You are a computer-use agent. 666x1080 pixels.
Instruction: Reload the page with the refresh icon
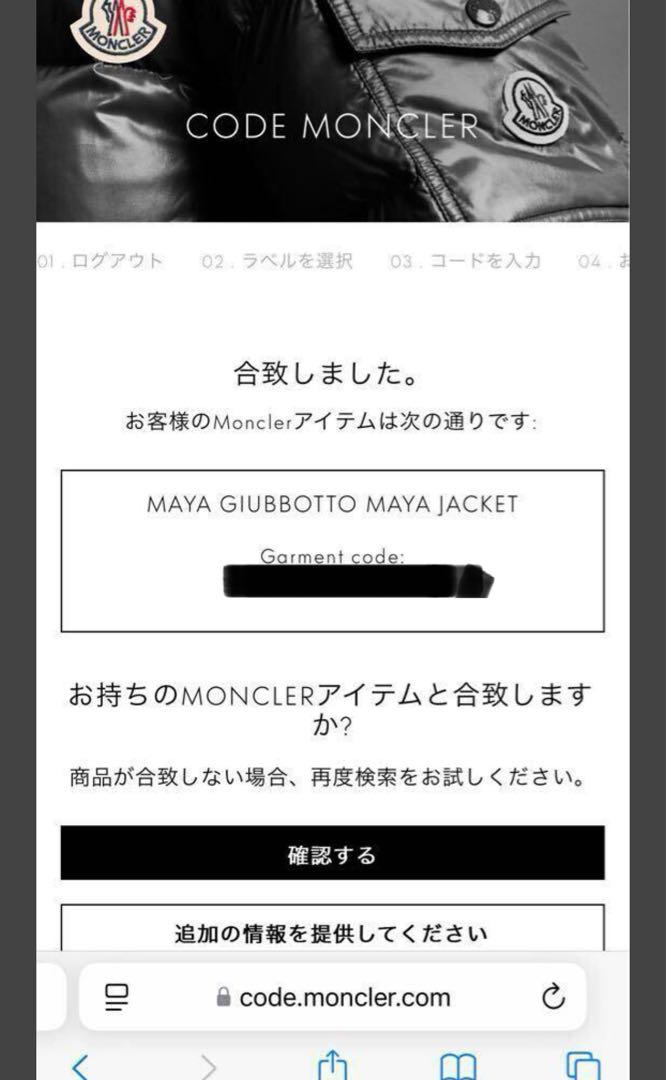pos(553,997)
